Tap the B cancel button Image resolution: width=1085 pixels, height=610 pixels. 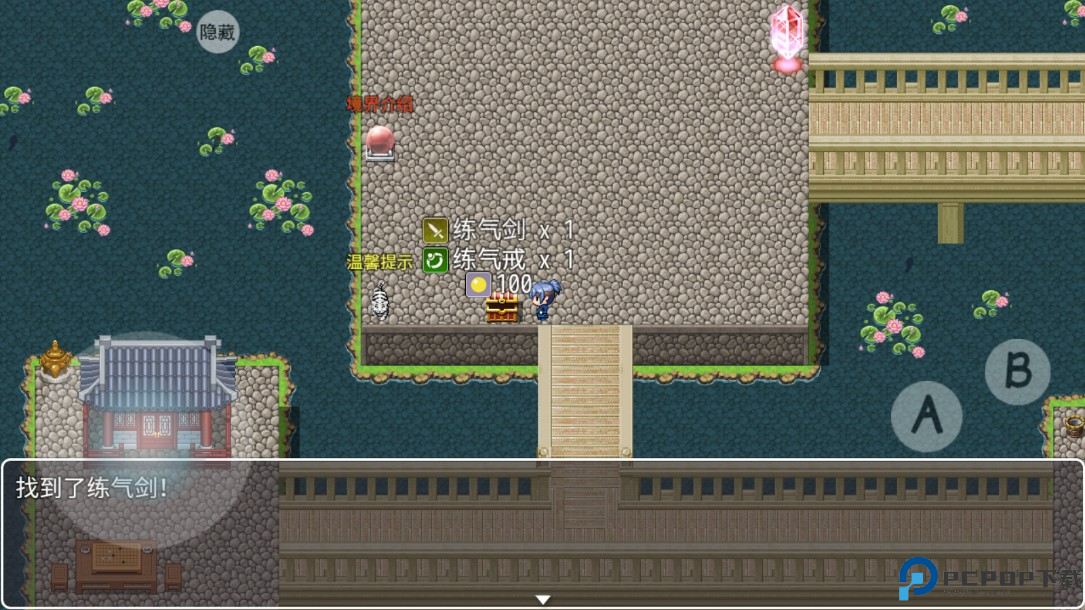click(x=1017, y=371)
